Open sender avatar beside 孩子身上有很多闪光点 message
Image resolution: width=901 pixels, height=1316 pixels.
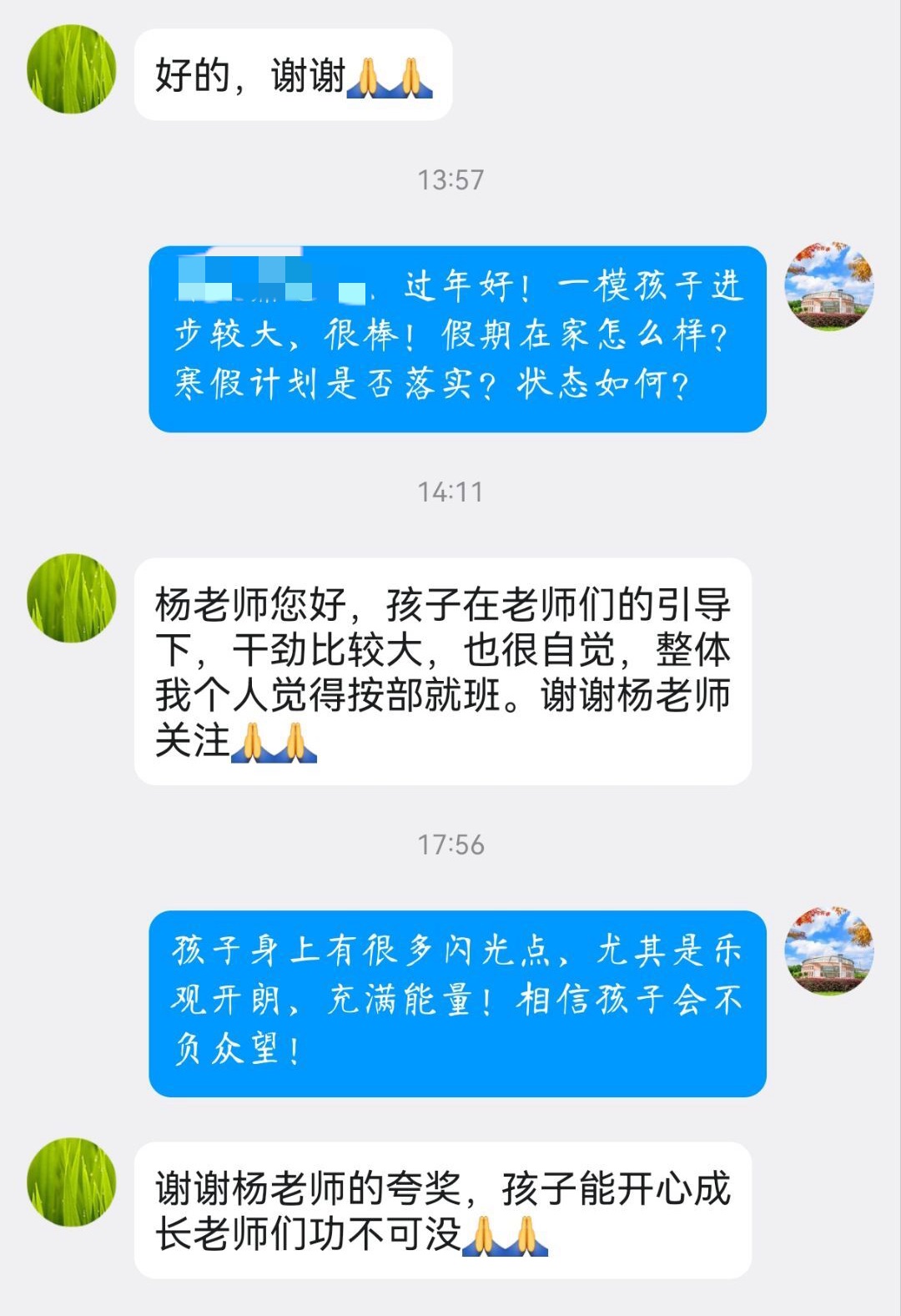(828, 951)
